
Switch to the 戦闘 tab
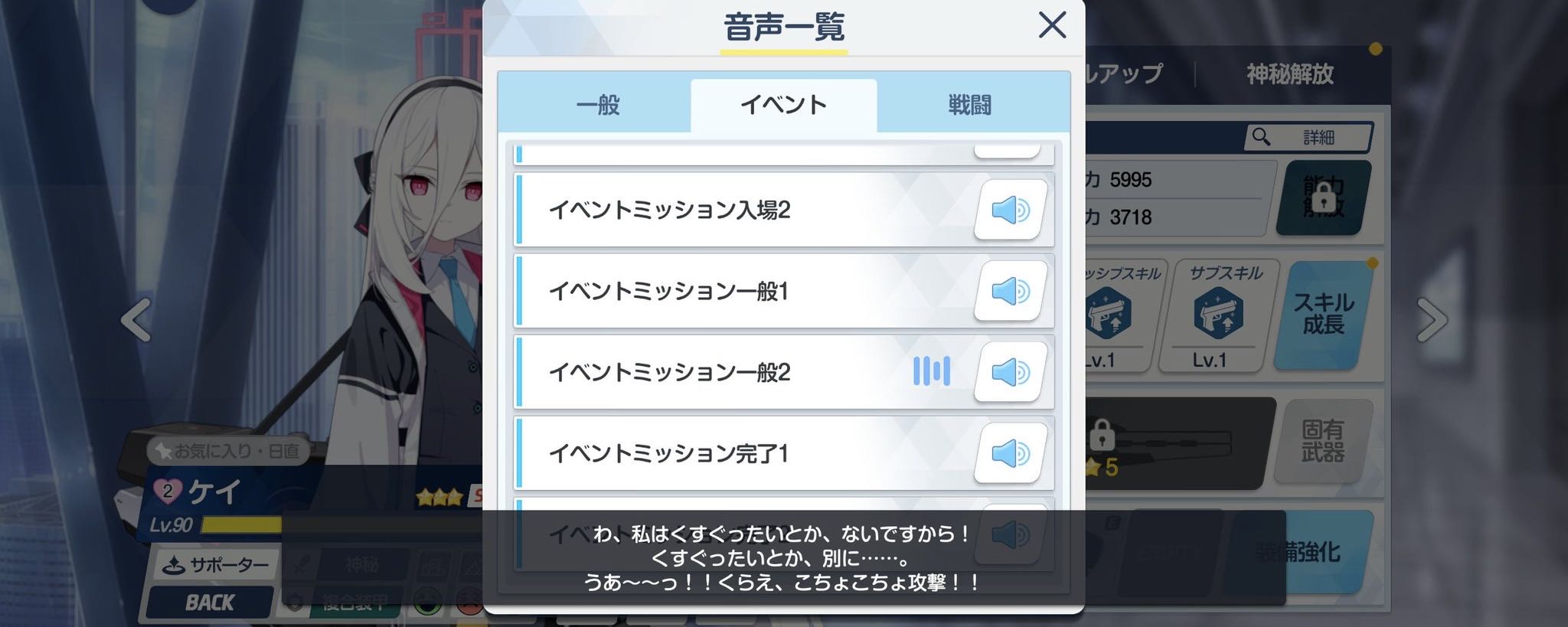pyautogui.click(x=969, y=105)
